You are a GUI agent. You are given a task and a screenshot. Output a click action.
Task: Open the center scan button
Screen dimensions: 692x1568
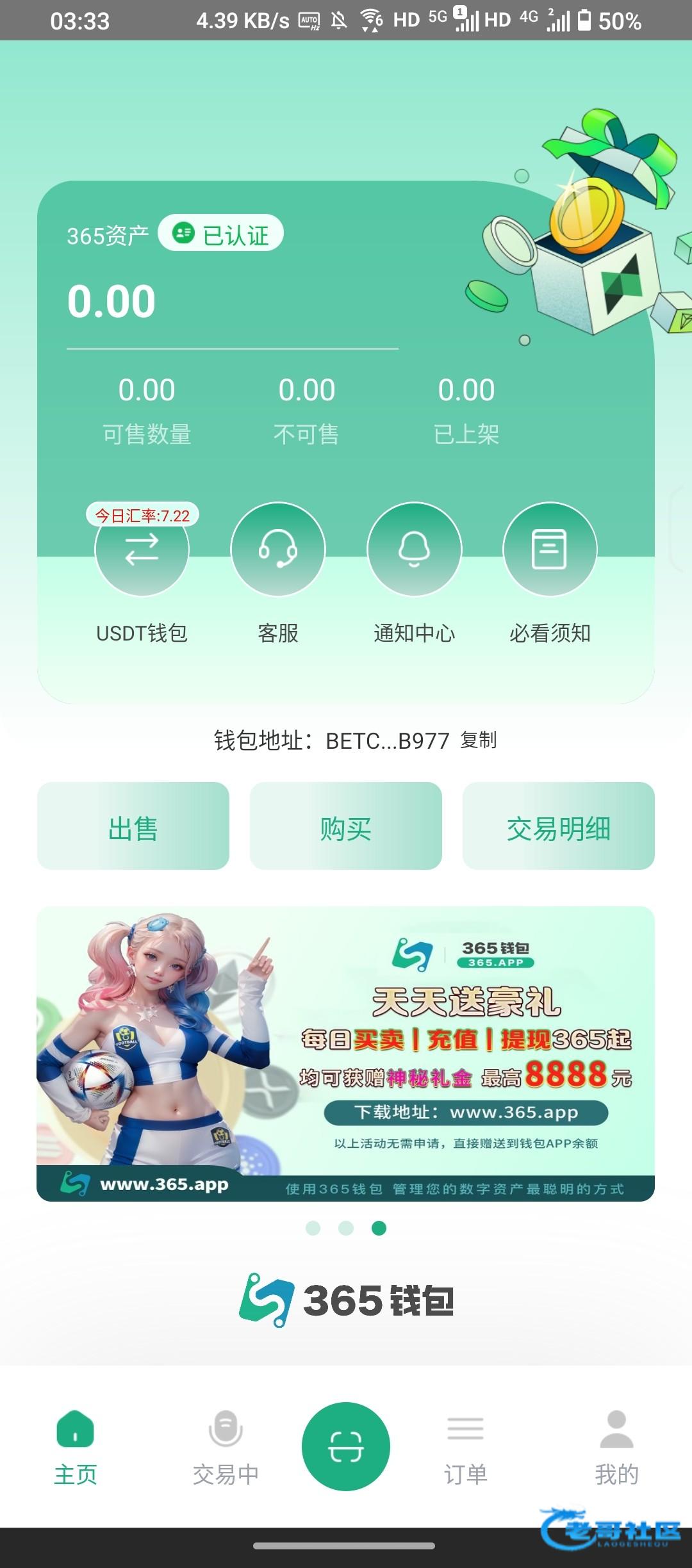[x=346, y=1446]
